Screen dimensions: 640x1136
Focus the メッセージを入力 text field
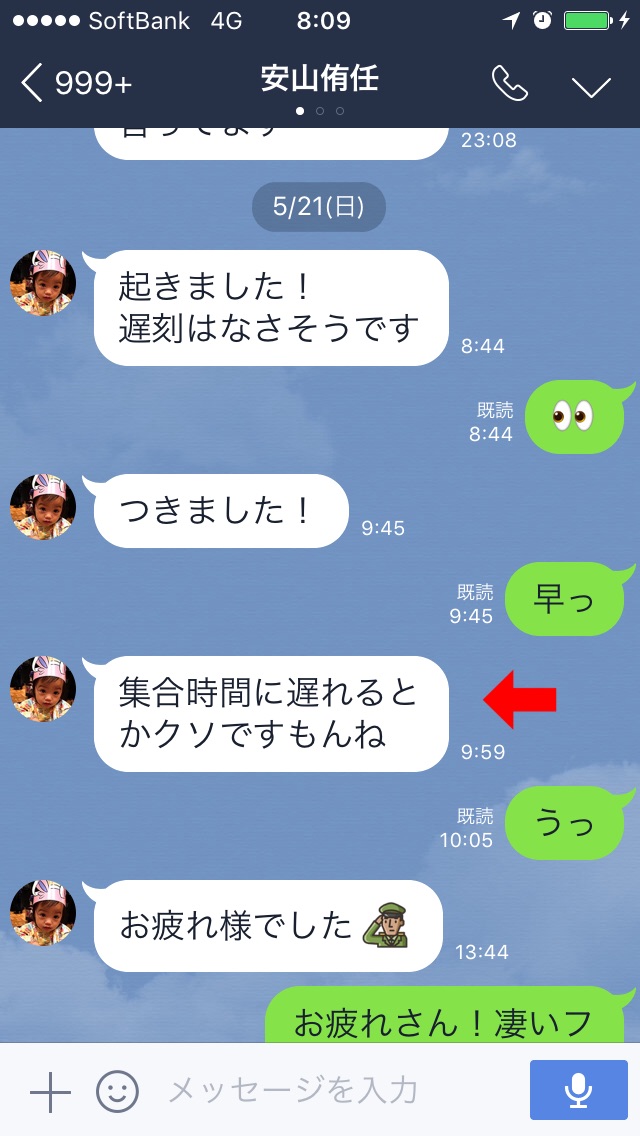[x=330, y=1091]
